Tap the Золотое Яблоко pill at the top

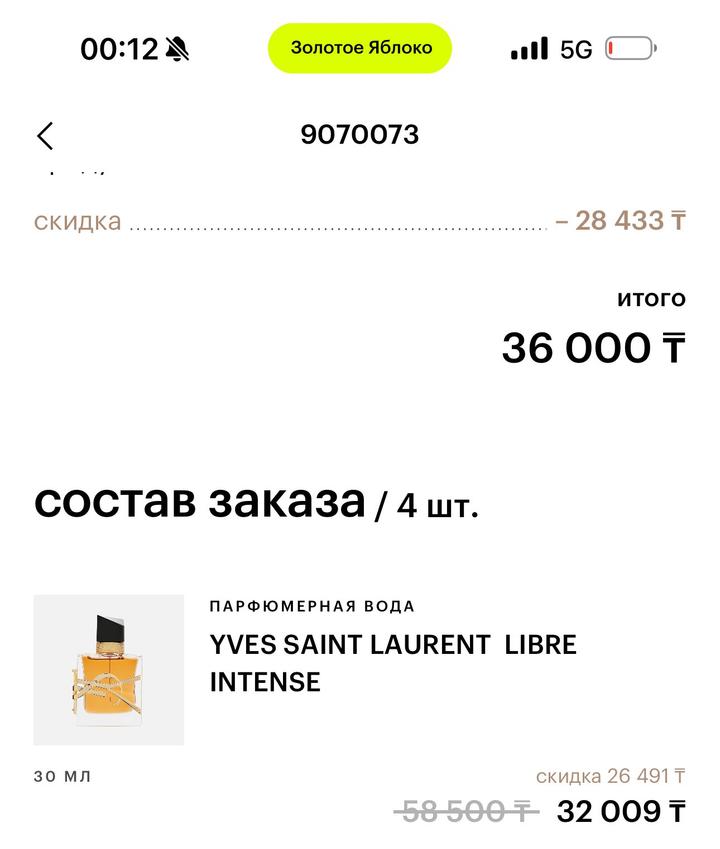click(x=360, y=48)
